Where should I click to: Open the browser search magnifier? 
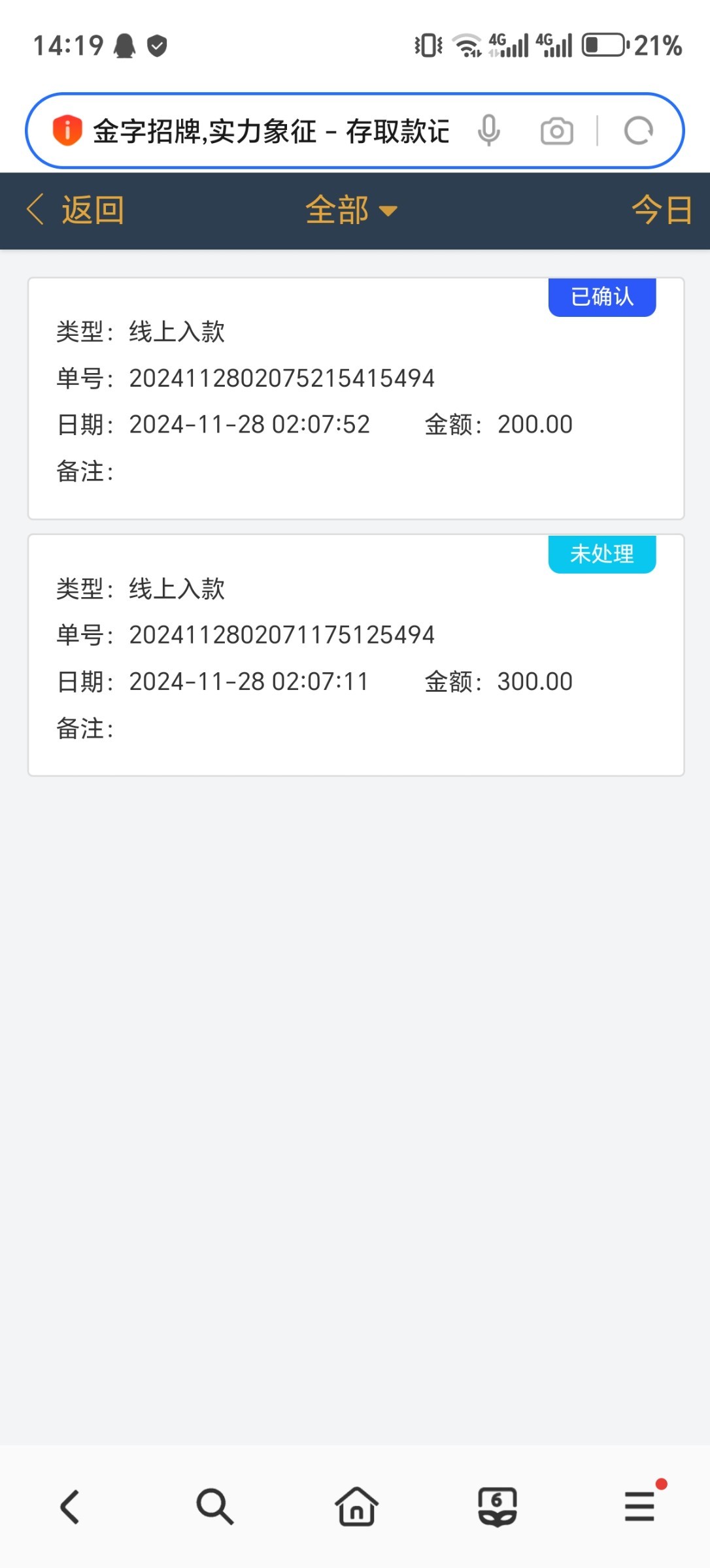pyautogui.click(x=214, y=1507)
